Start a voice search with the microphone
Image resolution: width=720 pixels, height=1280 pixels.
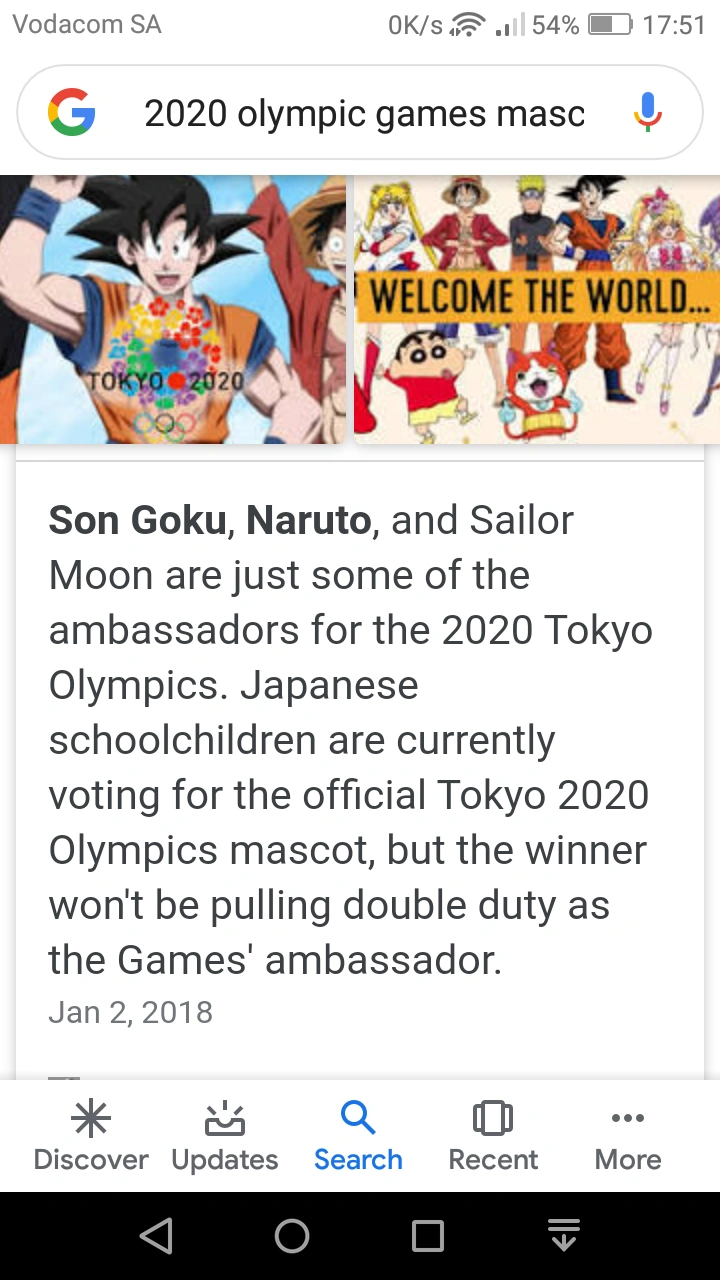click(647, 113)
